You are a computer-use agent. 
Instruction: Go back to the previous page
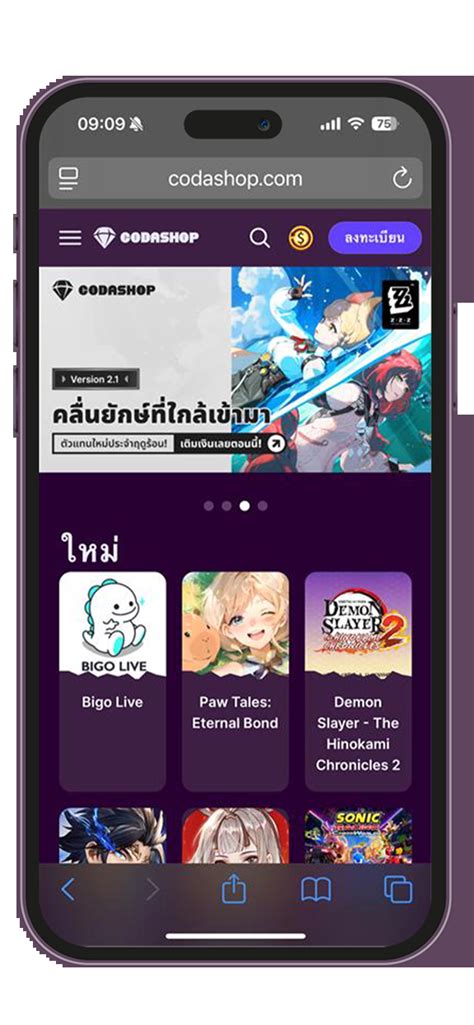pyautogui.click(x=67, y=890)
